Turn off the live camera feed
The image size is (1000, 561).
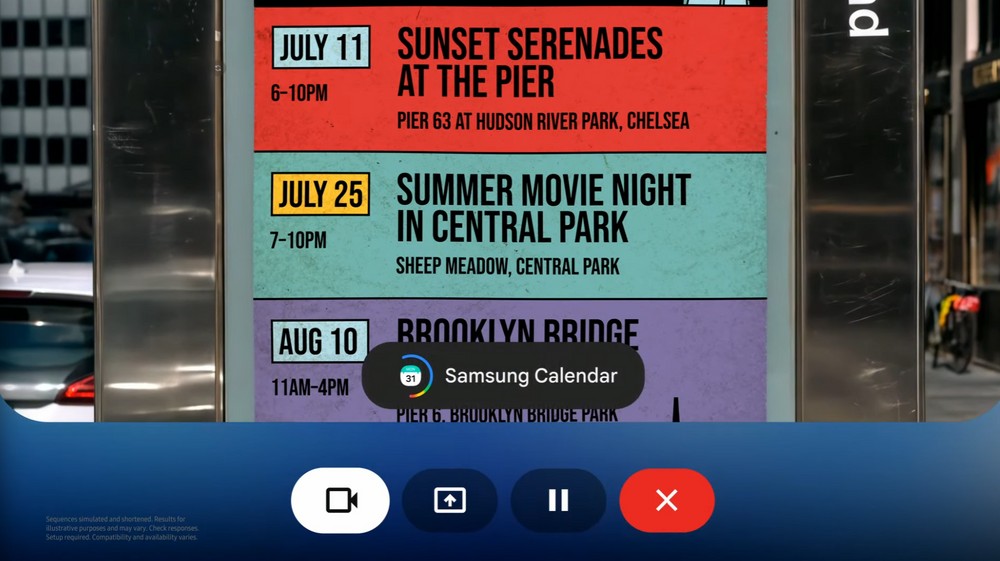[x=340, y=500]
